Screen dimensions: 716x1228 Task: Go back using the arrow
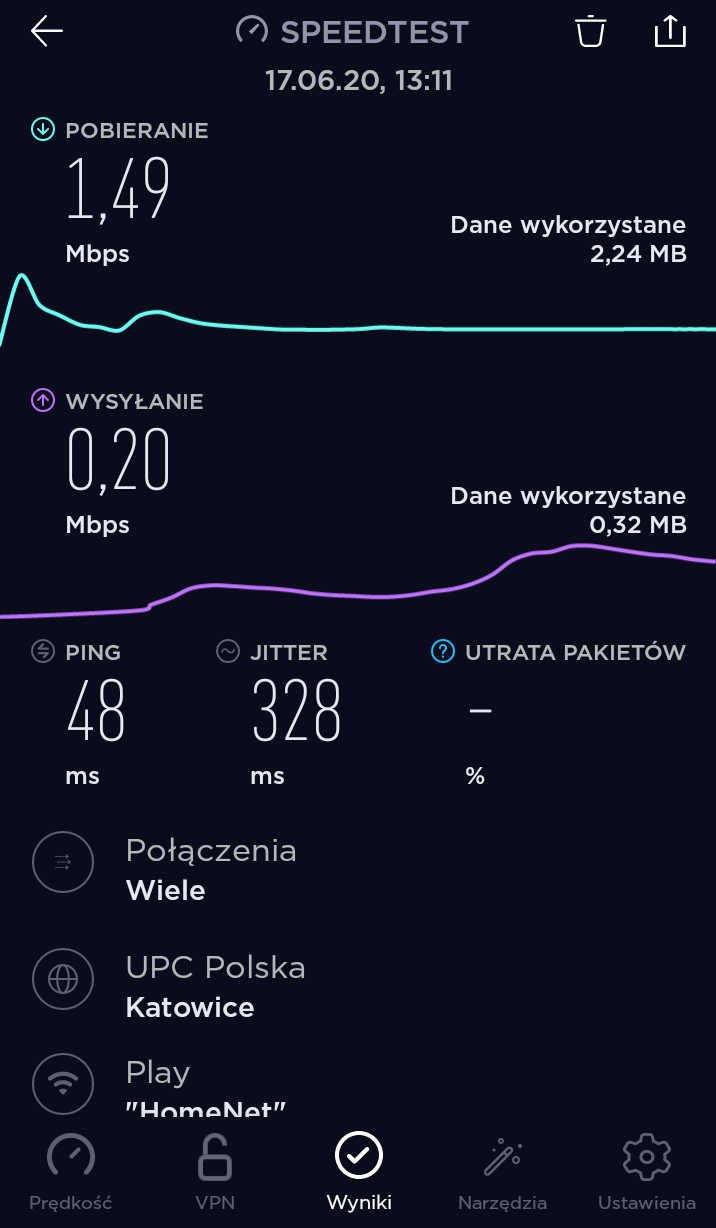[47, 31]
